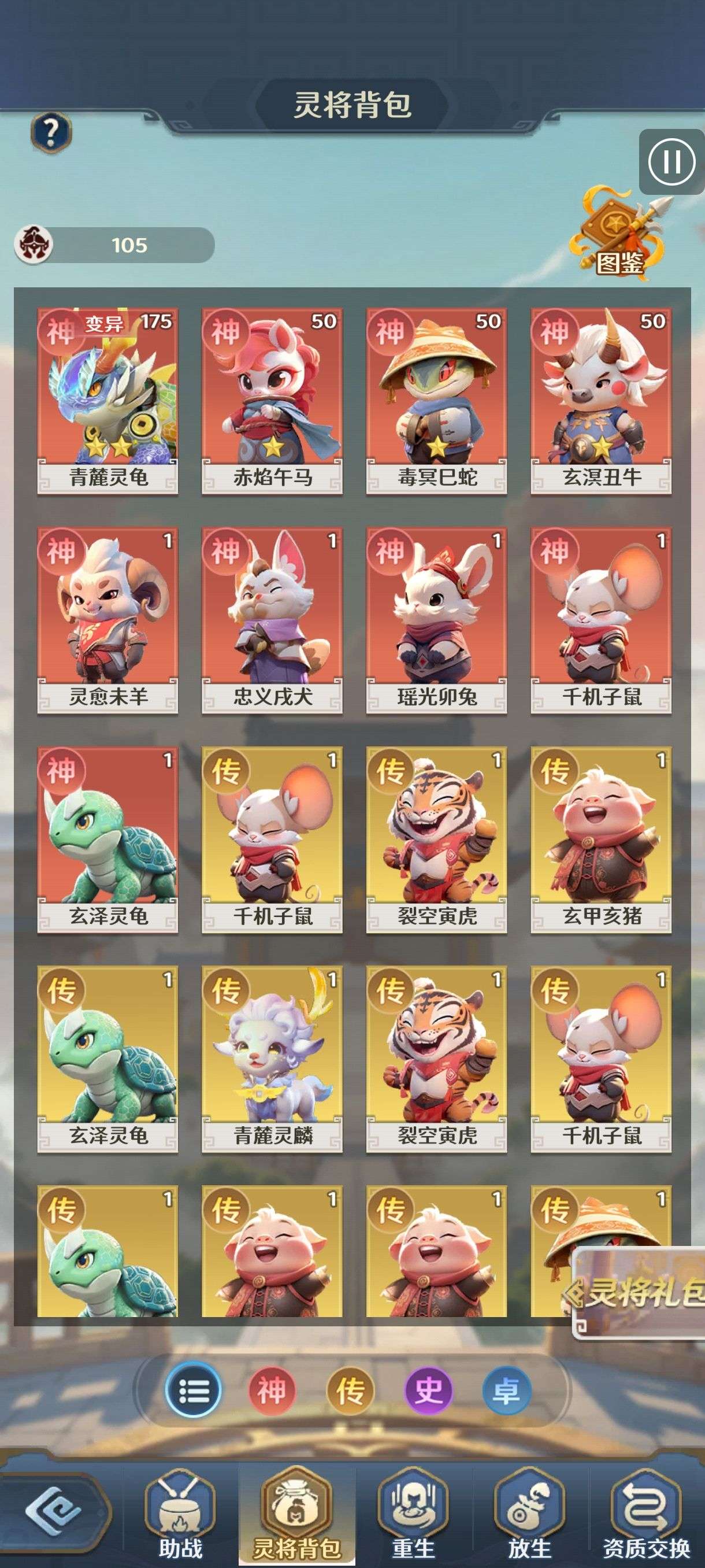View the 瑶光卯兔 card
Image resolution: width=705 pixels, height=1568 pixels.
pos(436,620)
